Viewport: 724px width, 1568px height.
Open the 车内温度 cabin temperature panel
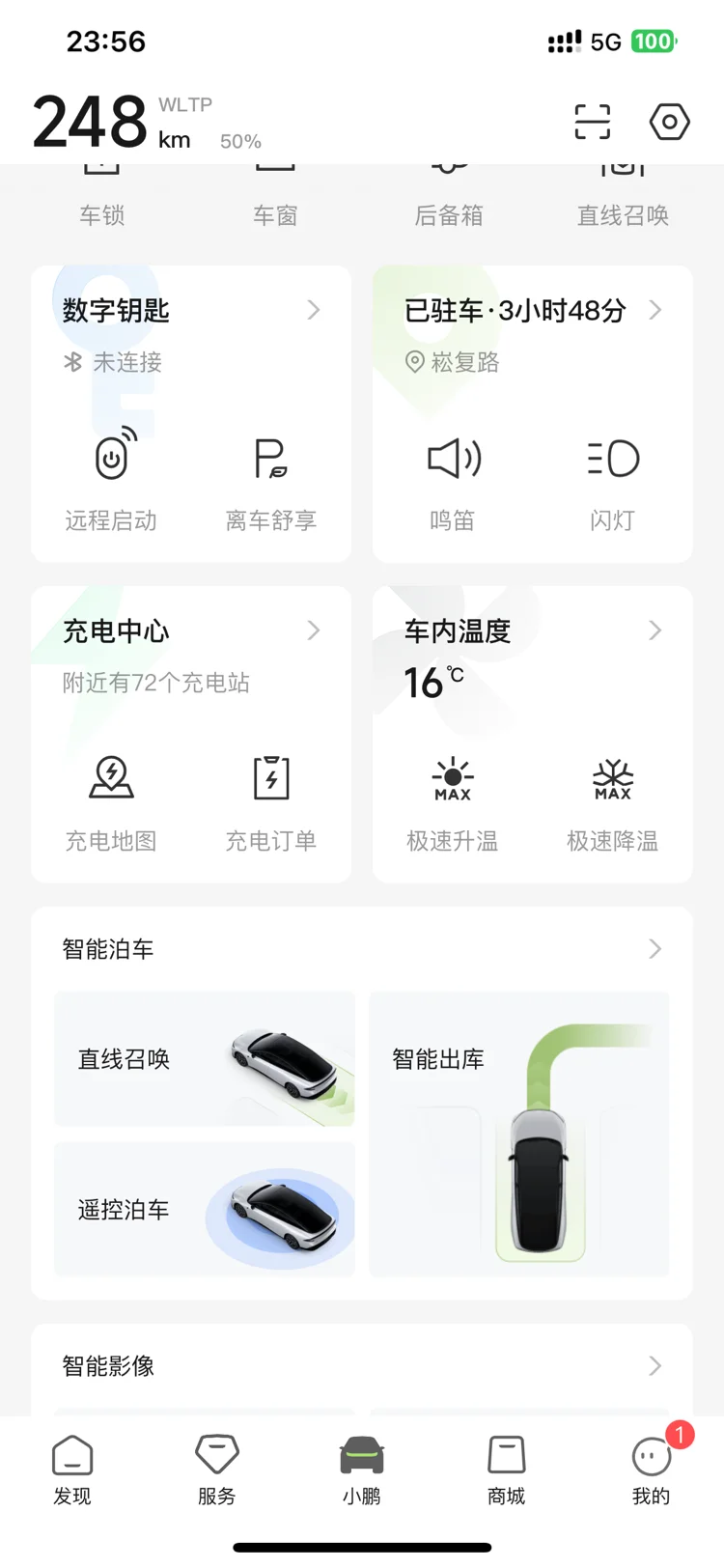(532, 631)
